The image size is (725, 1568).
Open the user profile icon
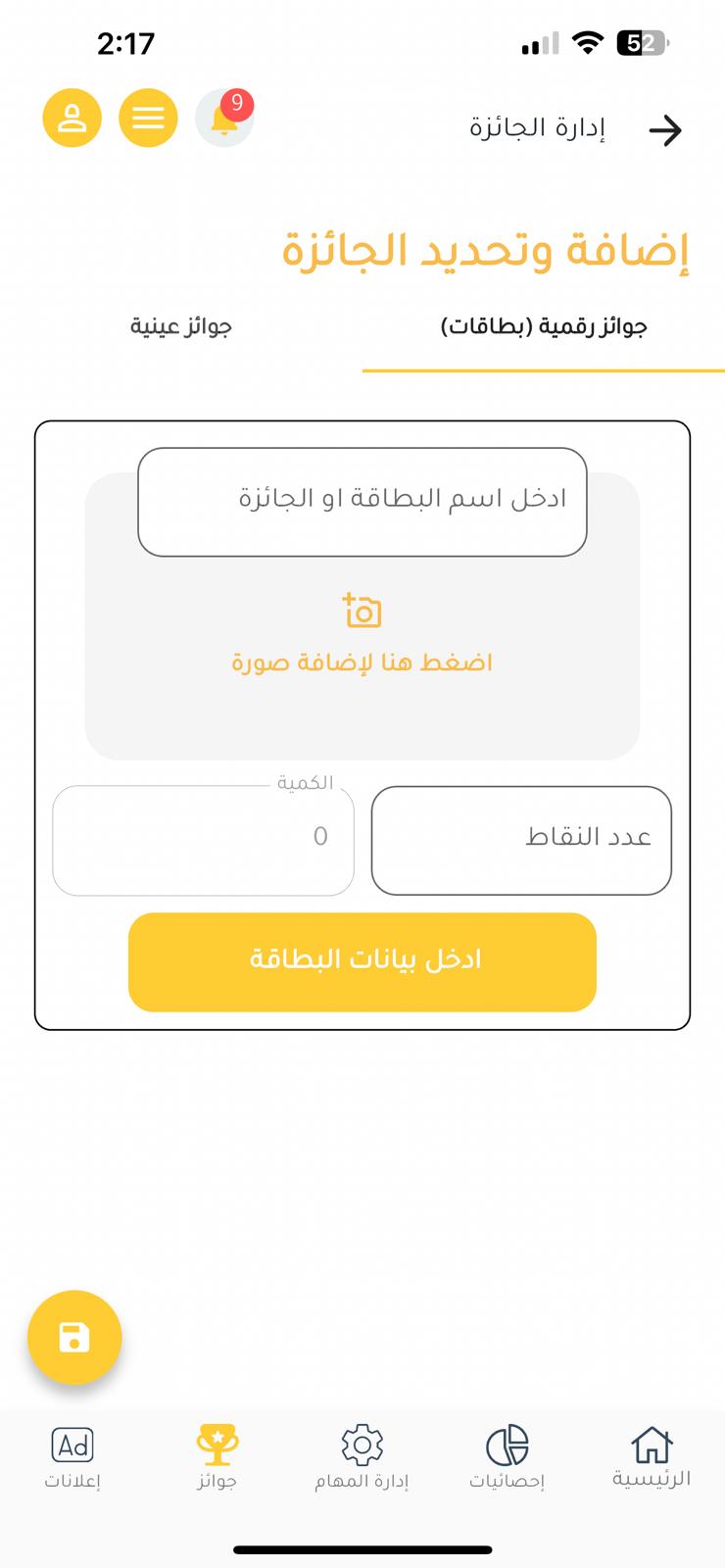(x=72, y=119)
